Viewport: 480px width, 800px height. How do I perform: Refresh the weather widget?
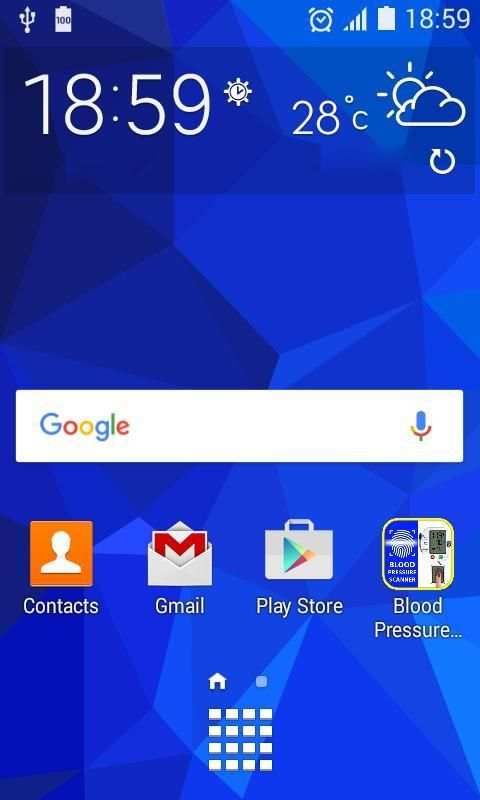tap(442, 162)
